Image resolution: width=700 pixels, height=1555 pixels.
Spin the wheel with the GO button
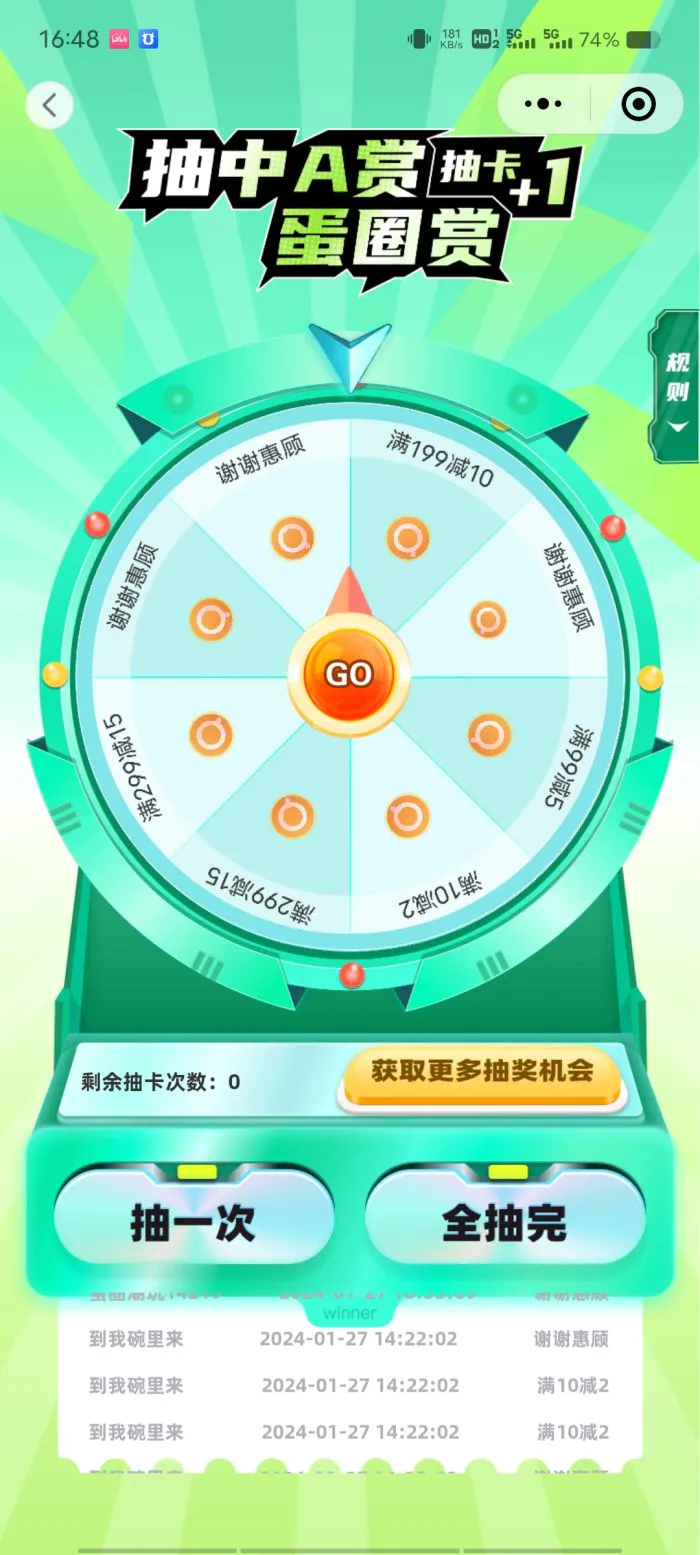coord(349,674)
